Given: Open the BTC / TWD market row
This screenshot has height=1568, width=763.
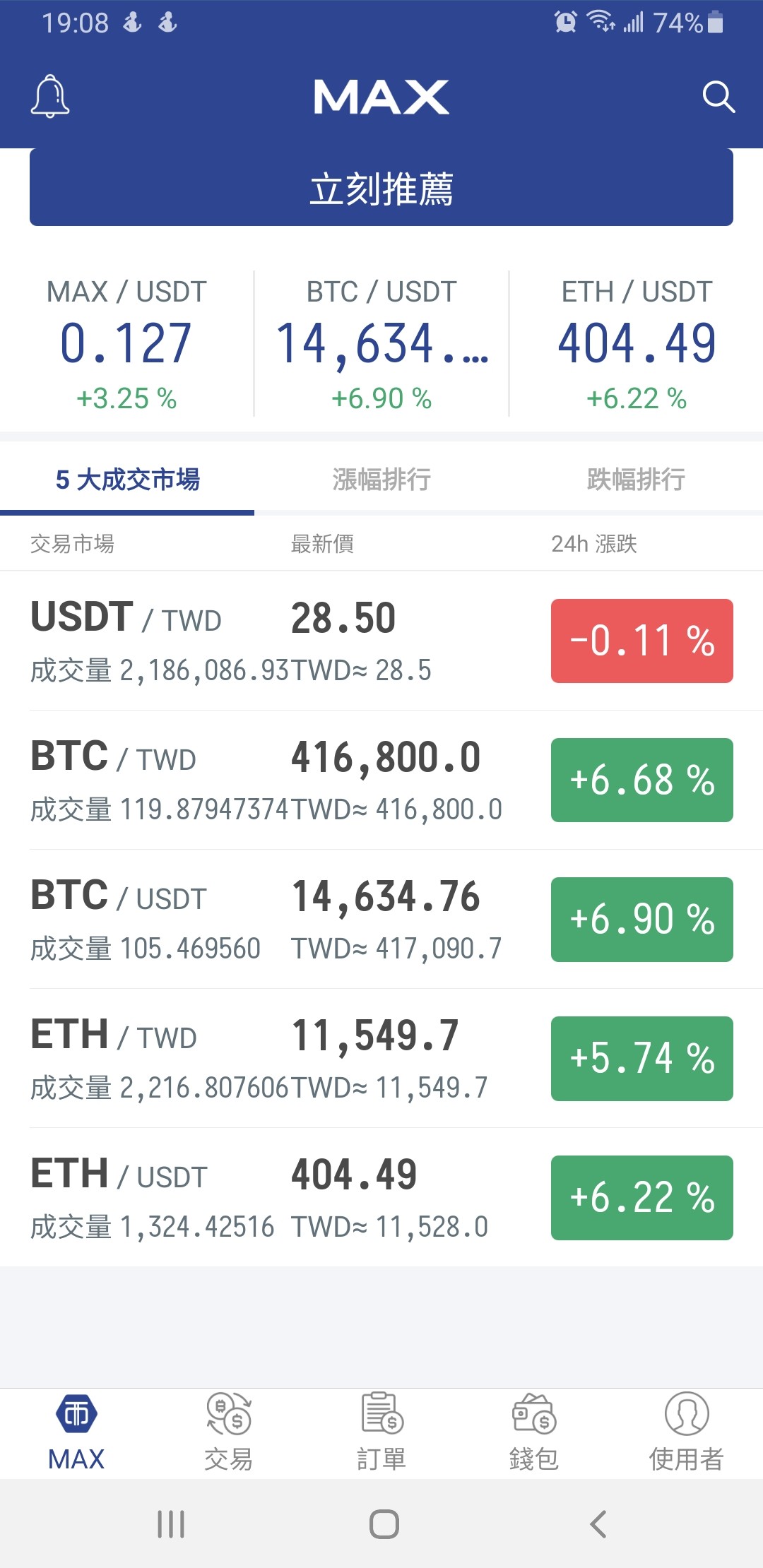Looking at the screenshot, I should click(381, 780).
